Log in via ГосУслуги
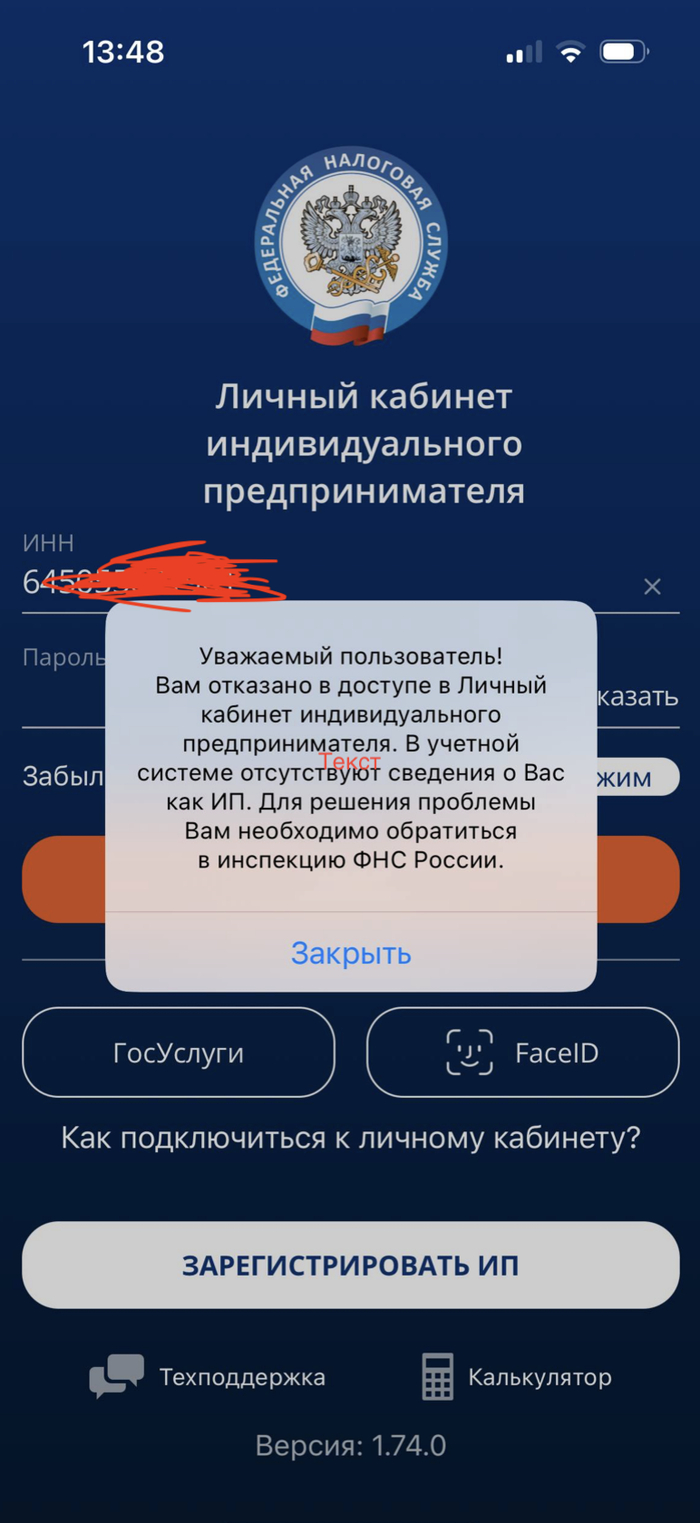Image resolution: width=700 pixels, height=1523 pixels. pos(178,1052)
